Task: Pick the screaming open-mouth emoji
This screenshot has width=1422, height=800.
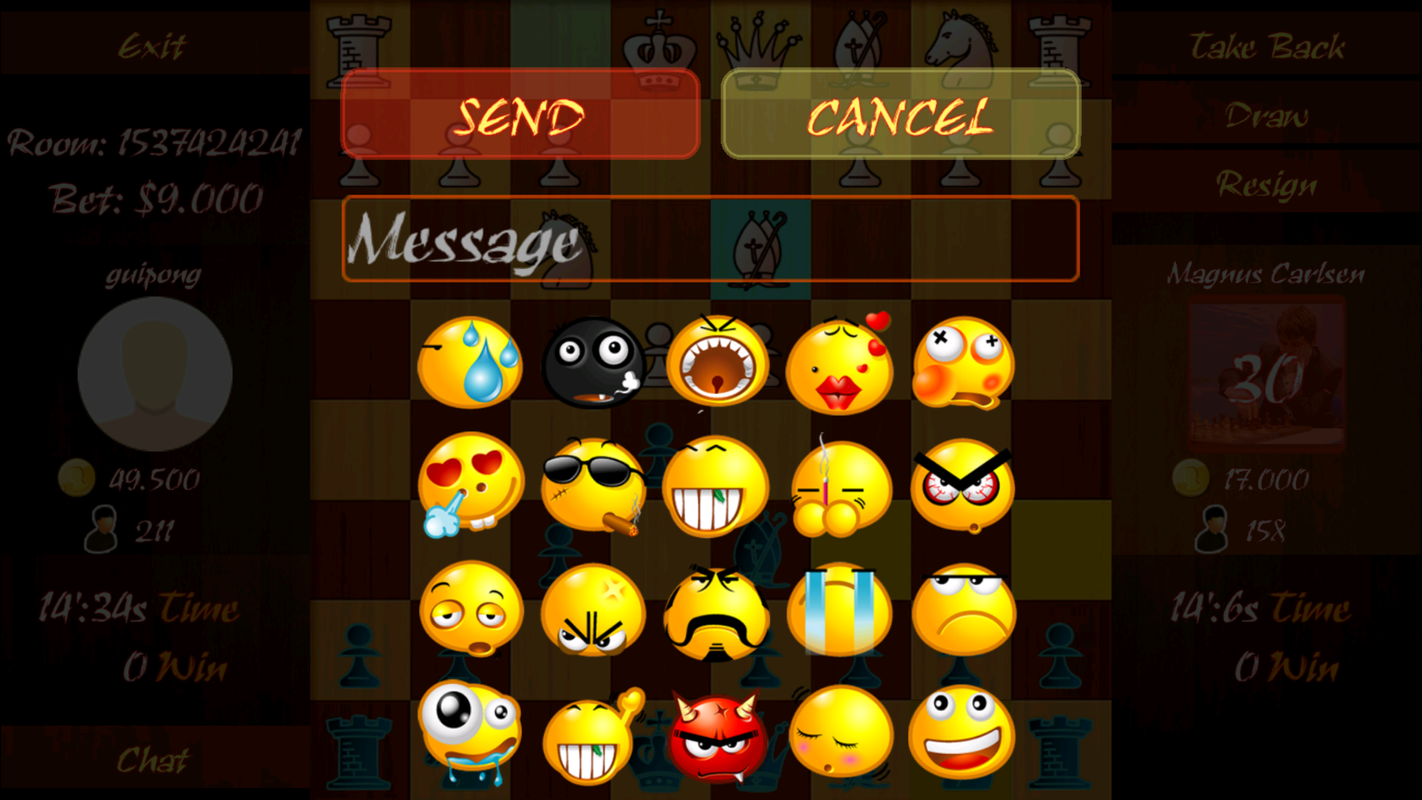Action: click(x=717, y=362)
